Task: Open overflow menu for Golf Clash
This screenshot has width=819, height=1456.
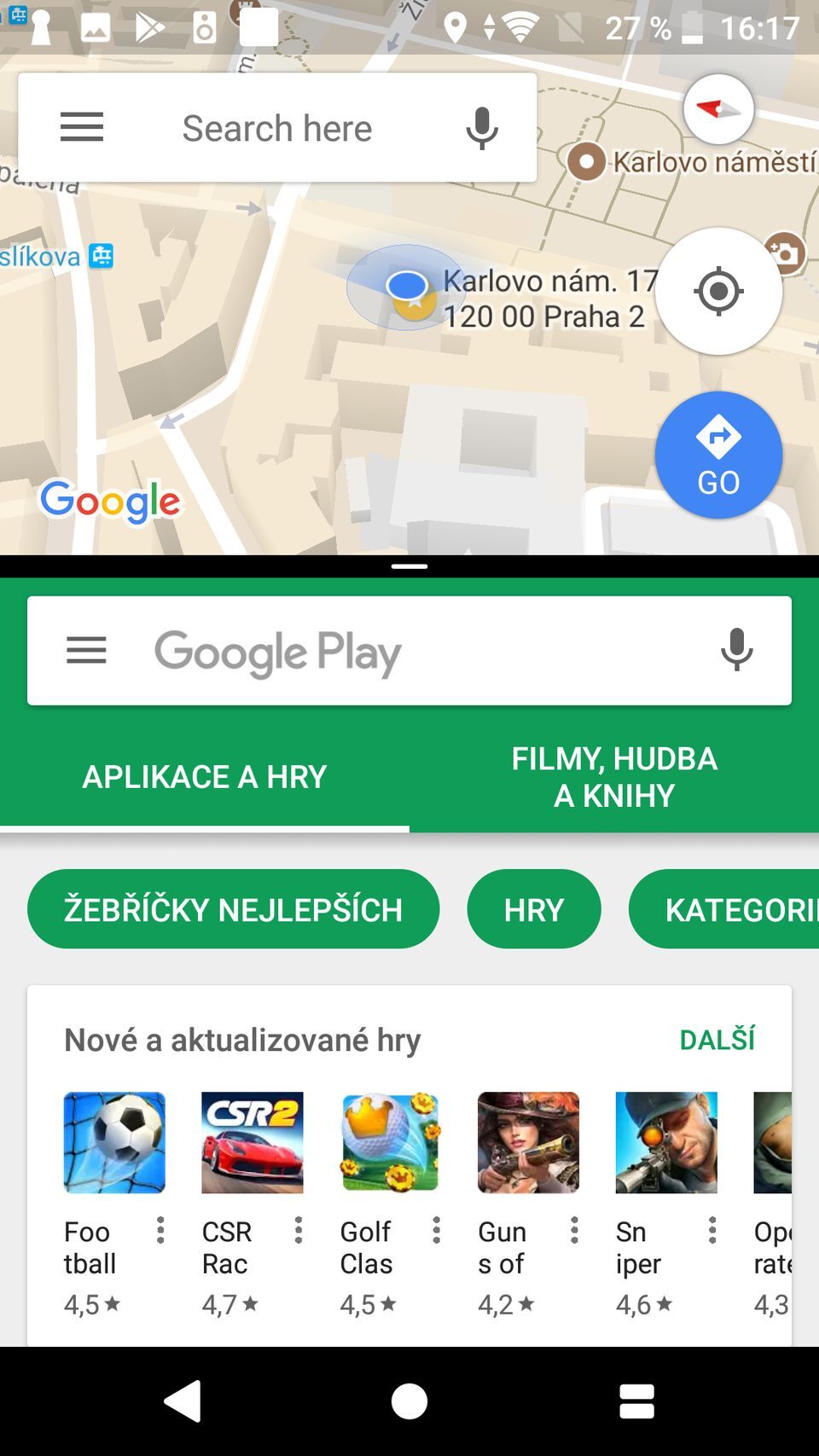Action: click(x=436, y=1230)
